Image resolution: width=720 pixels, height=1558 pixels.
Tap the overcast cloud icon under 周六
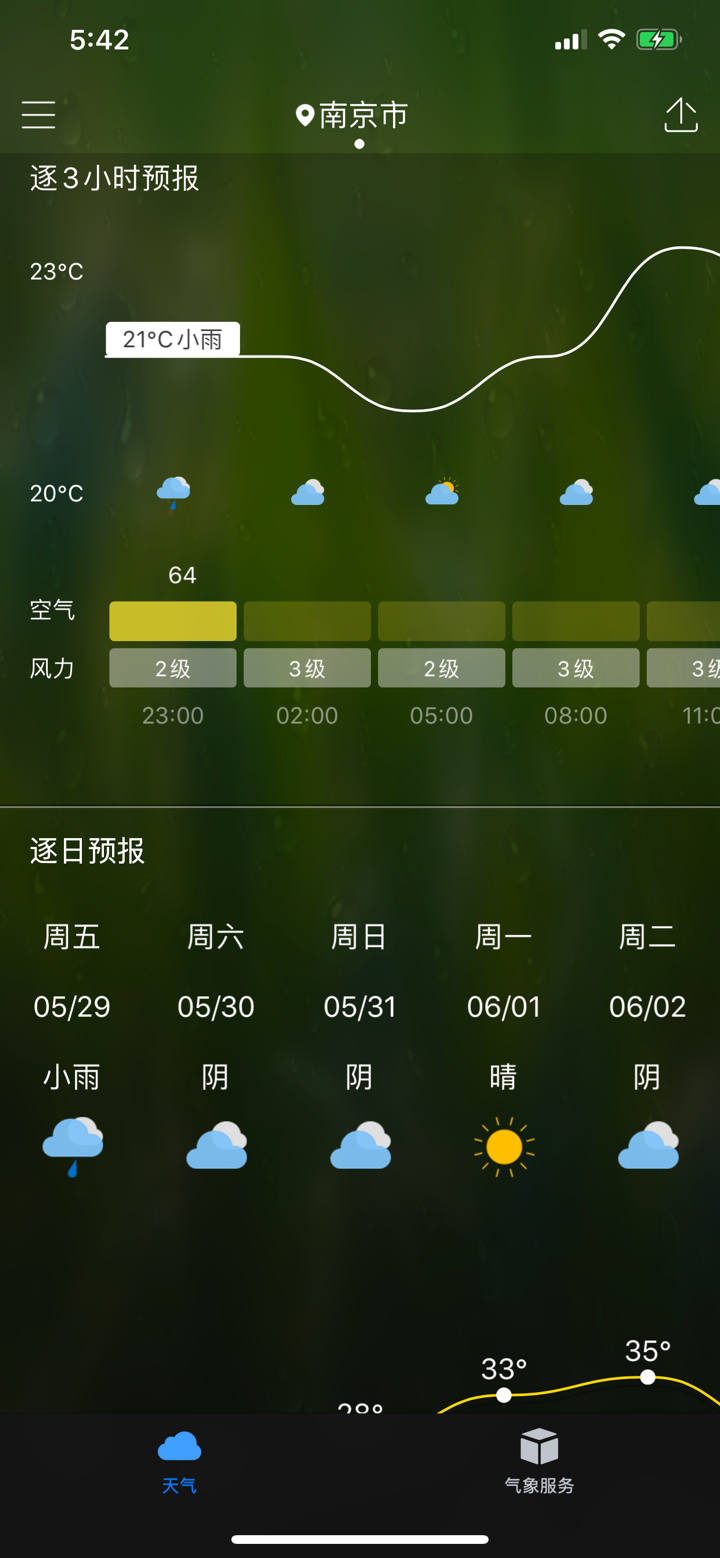[x=215, y=1146]
